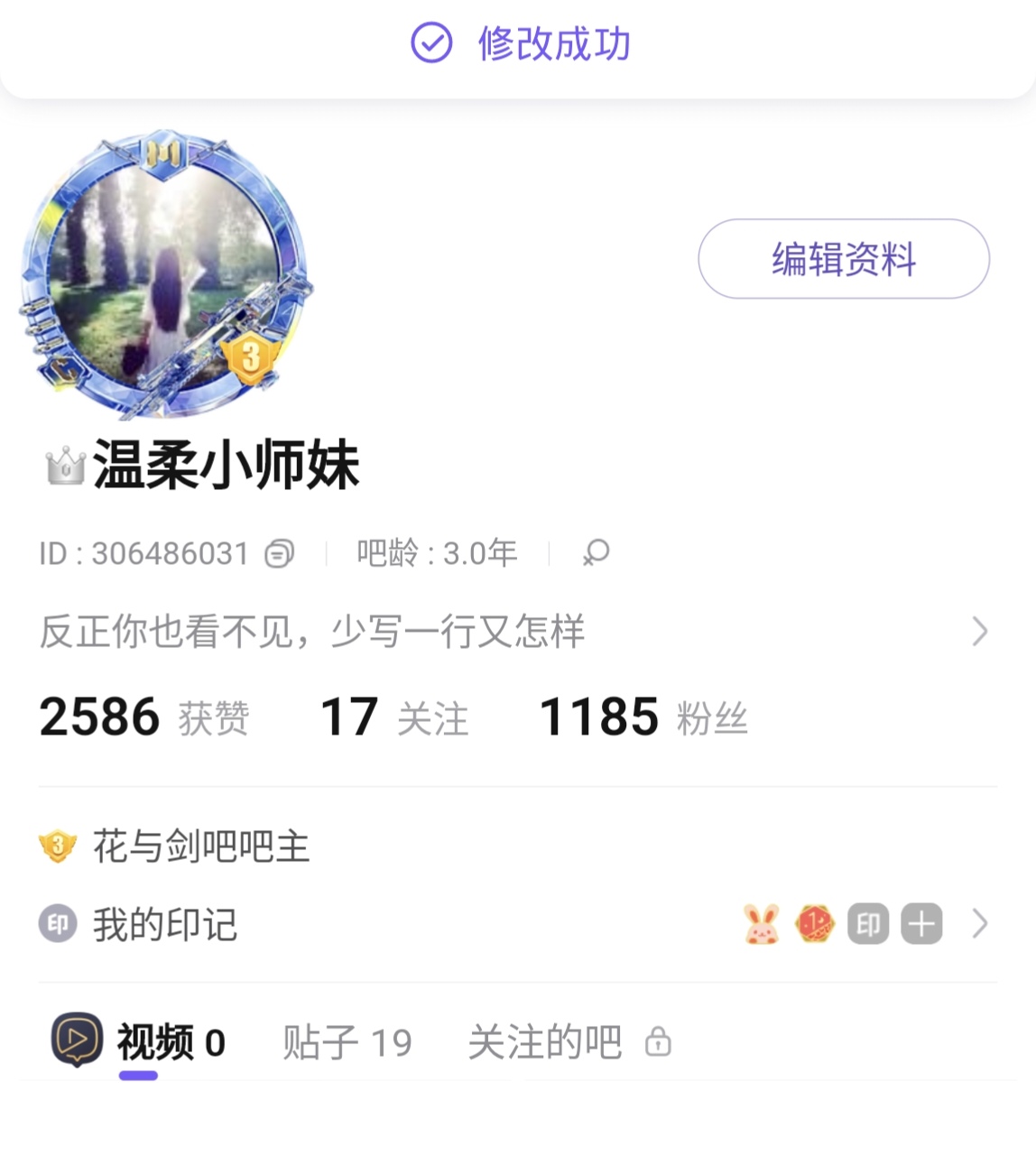
Task: Open the 1185 粉丝 followers list
Action: click(643, 718)
